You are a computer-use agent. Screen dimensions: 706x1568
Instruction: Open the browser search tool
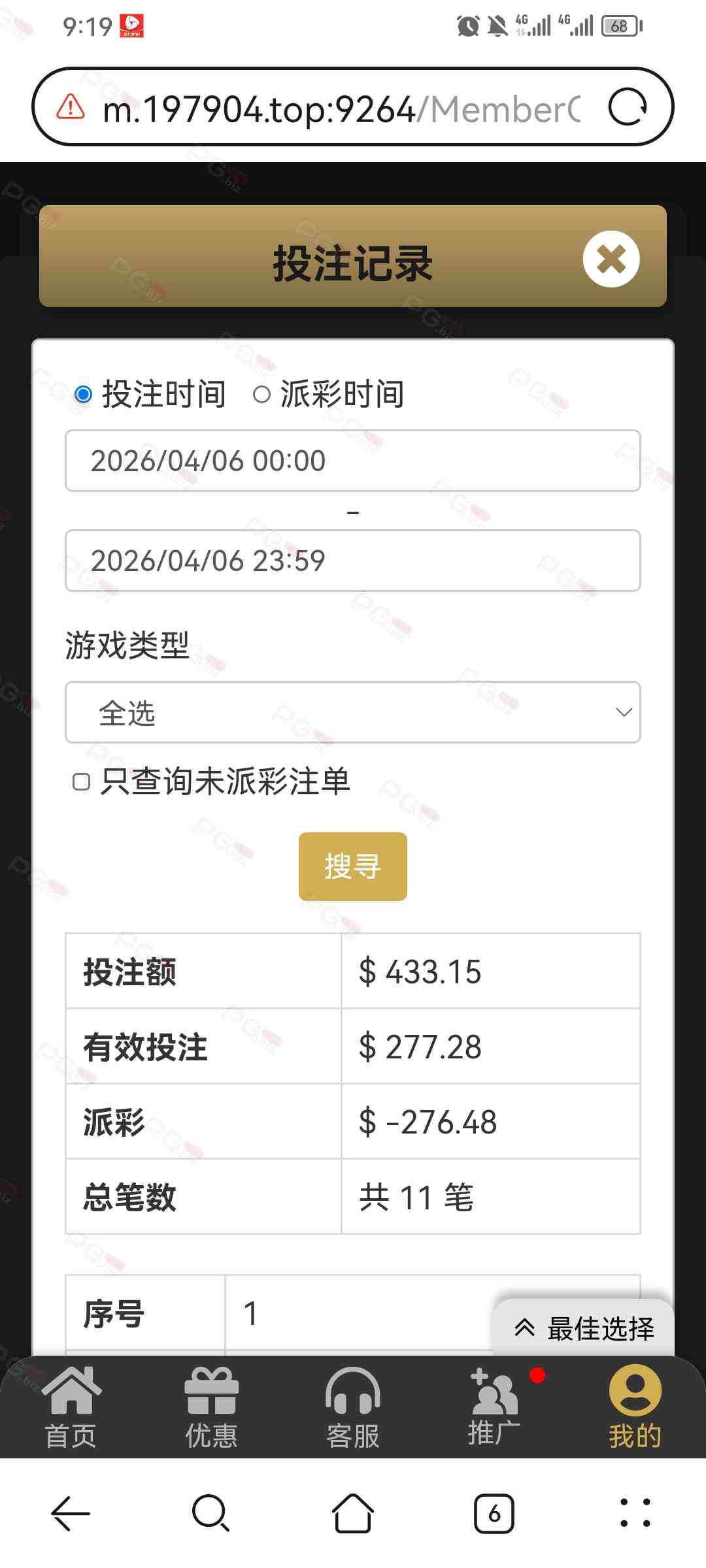click(x=210, y=1513)
